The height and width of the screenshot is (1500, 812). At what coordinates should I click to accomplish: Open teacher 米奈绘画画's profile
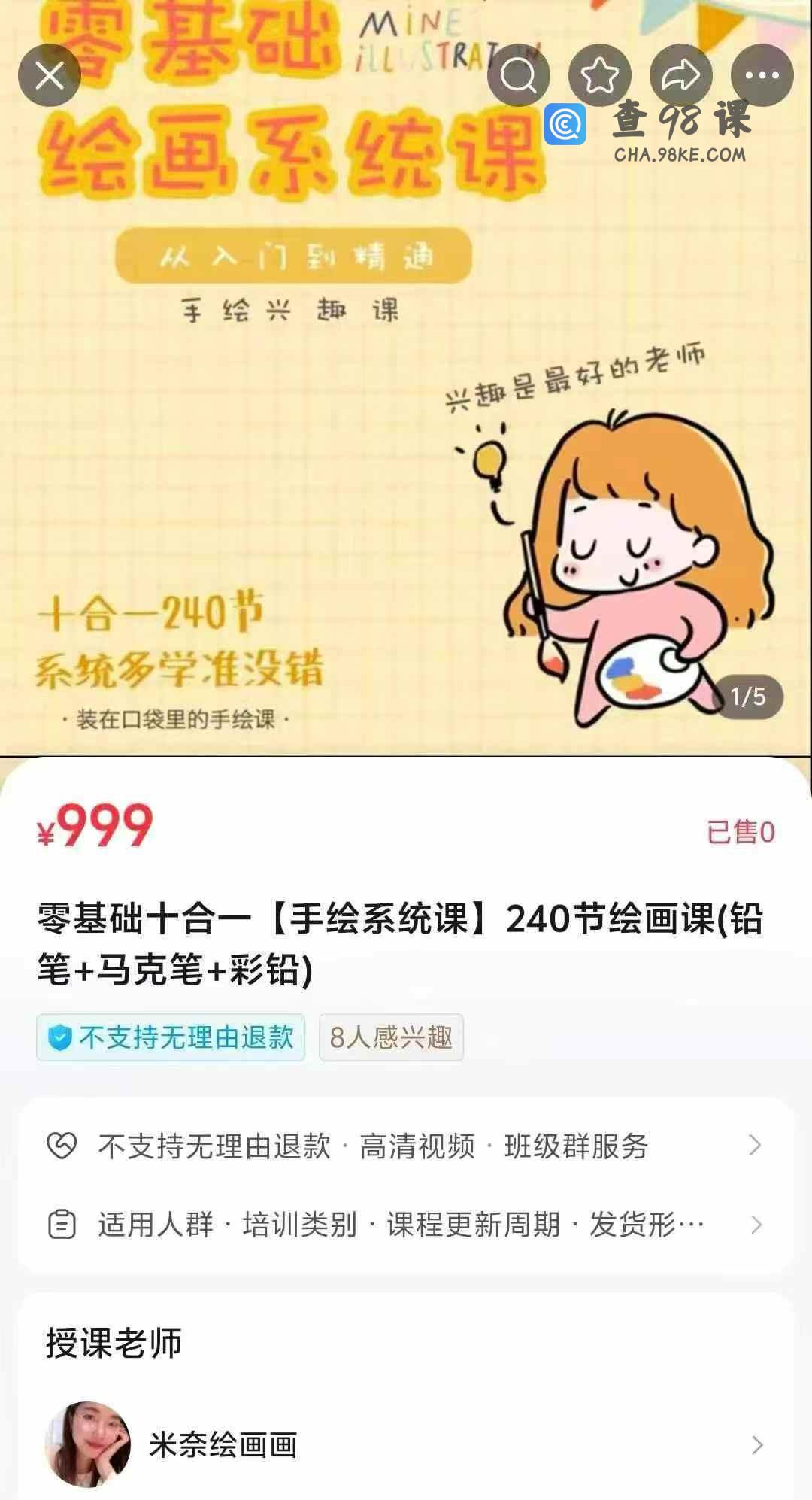(406, 1444)
